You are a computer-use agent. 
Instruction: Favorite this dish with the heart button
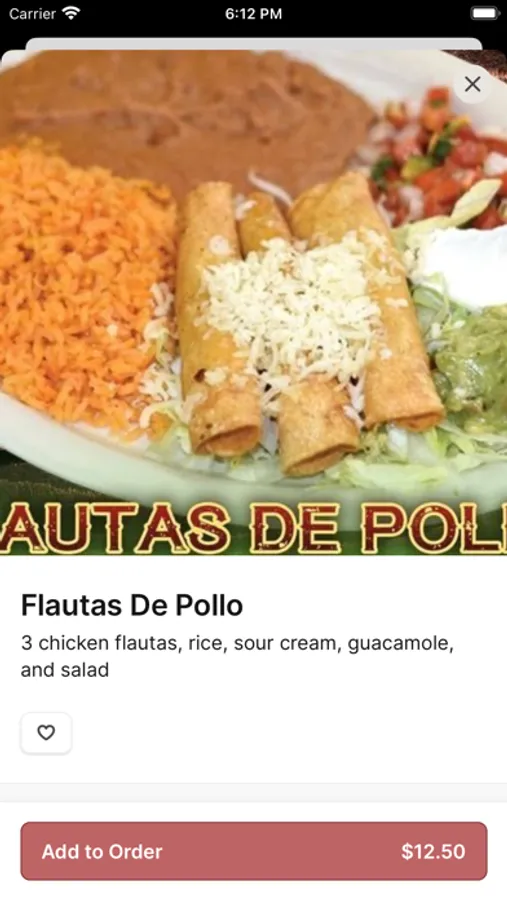[46, 733]
